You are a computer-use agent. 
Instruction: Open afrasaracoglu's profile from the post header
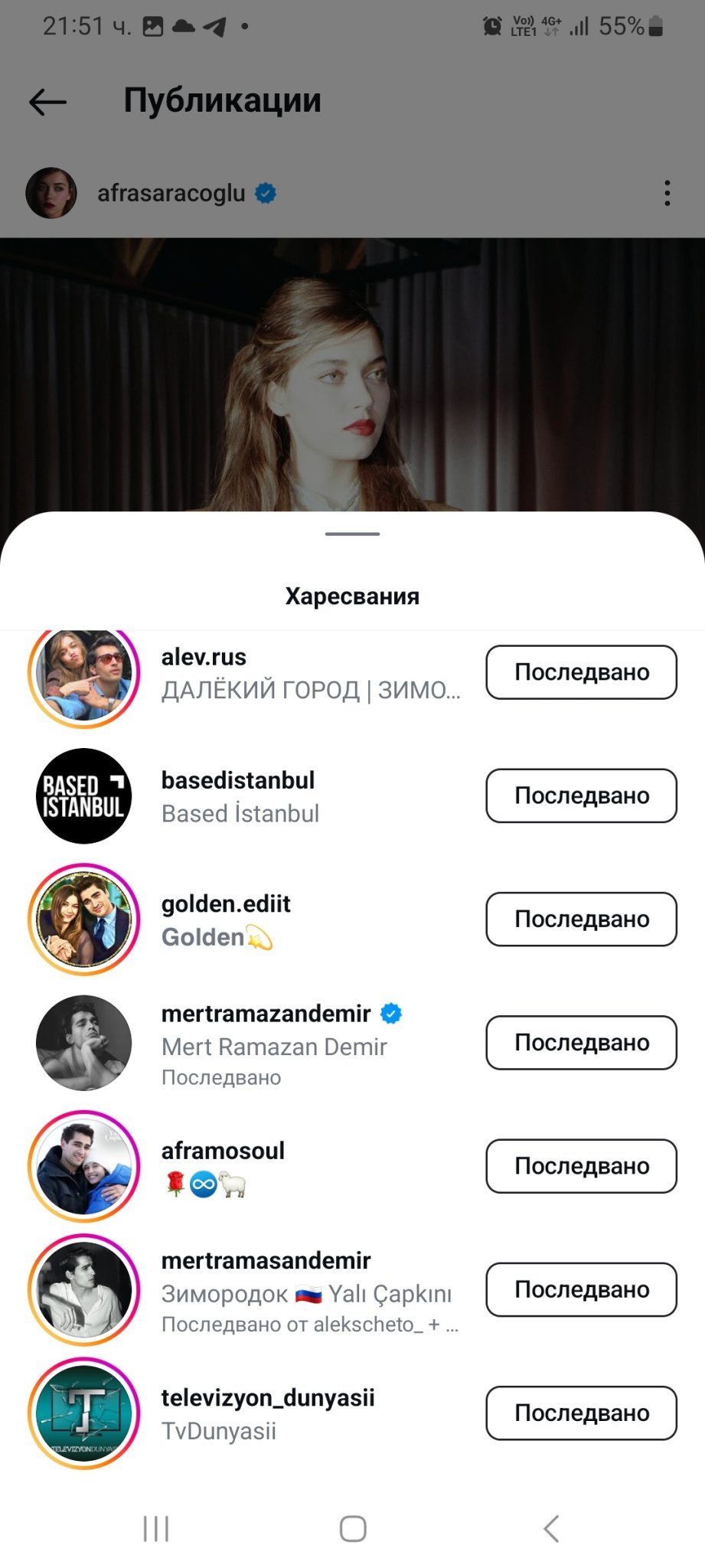pyautogui.click(x=171, y=193)
